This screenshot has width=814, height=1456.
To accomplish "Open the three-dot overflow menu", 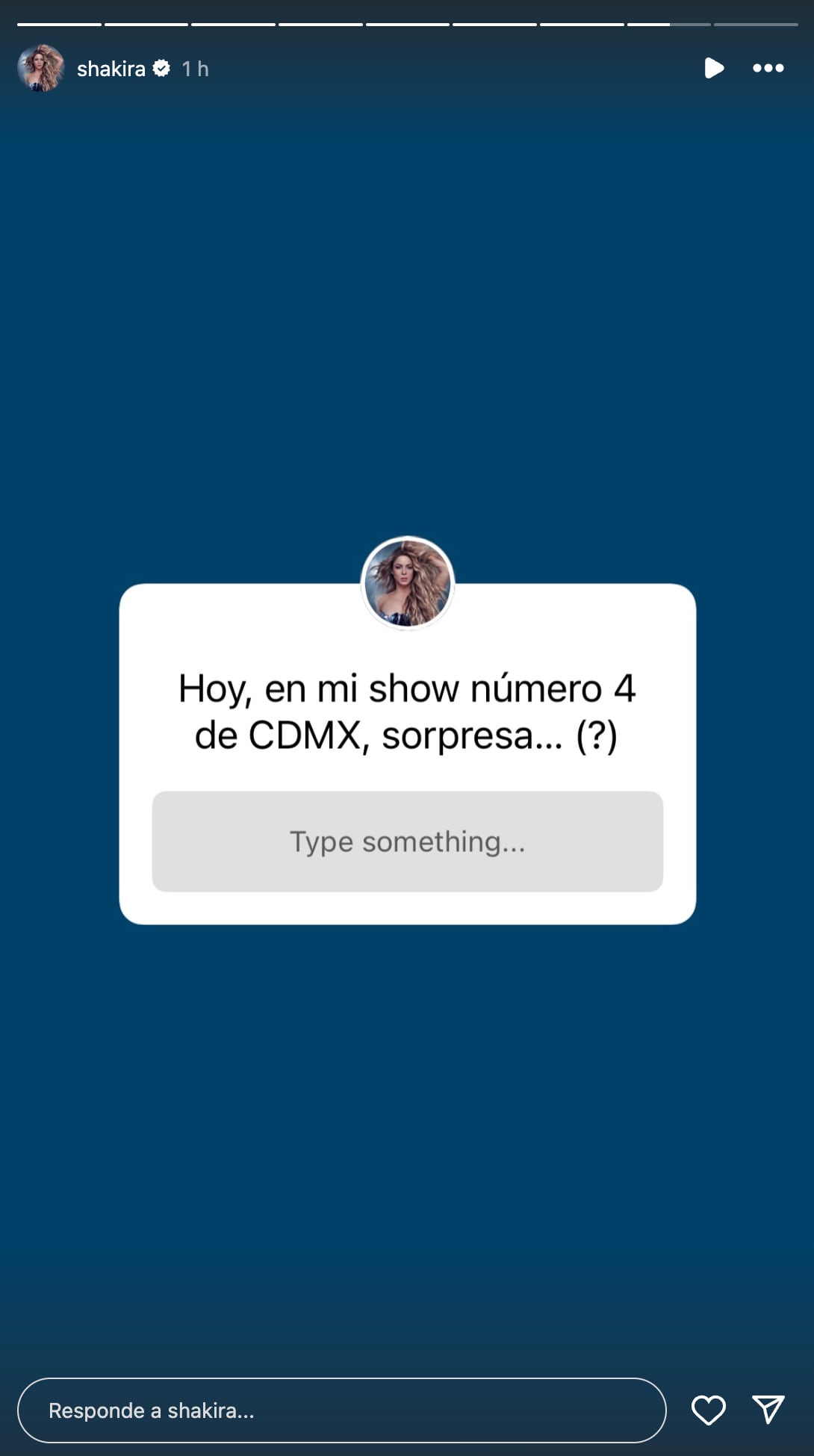I will pos(768,68).
